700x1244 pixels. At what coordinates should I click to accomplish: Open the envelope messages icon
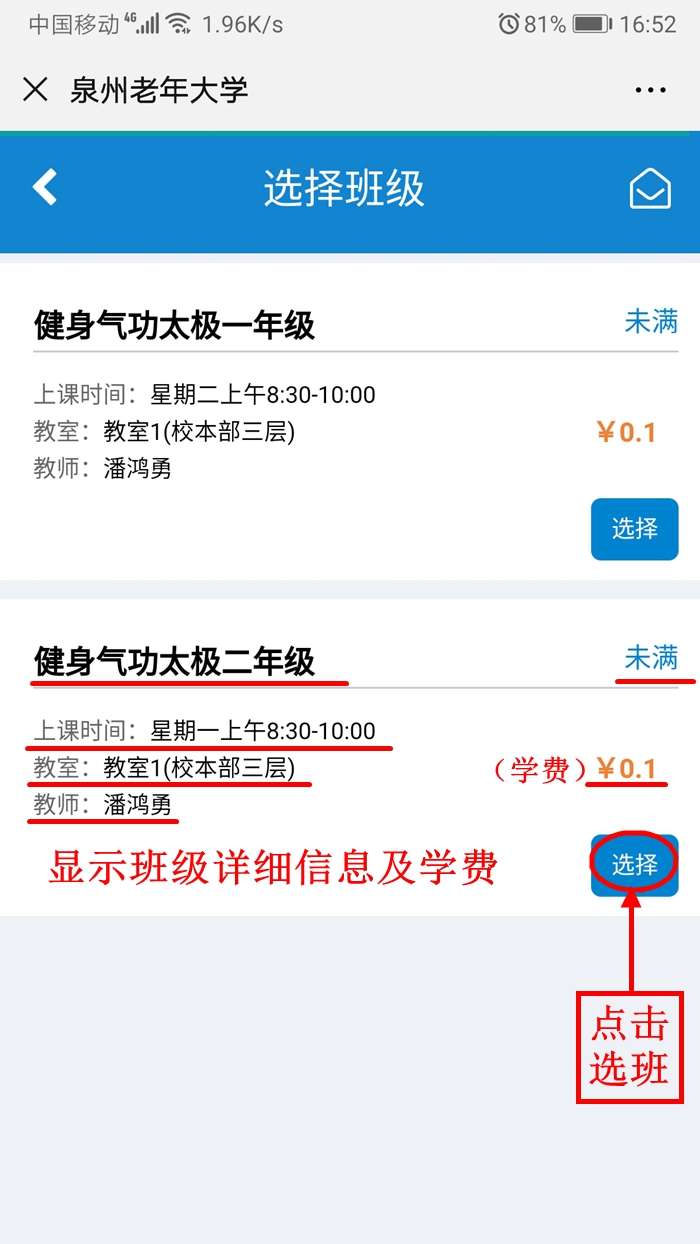650,187
